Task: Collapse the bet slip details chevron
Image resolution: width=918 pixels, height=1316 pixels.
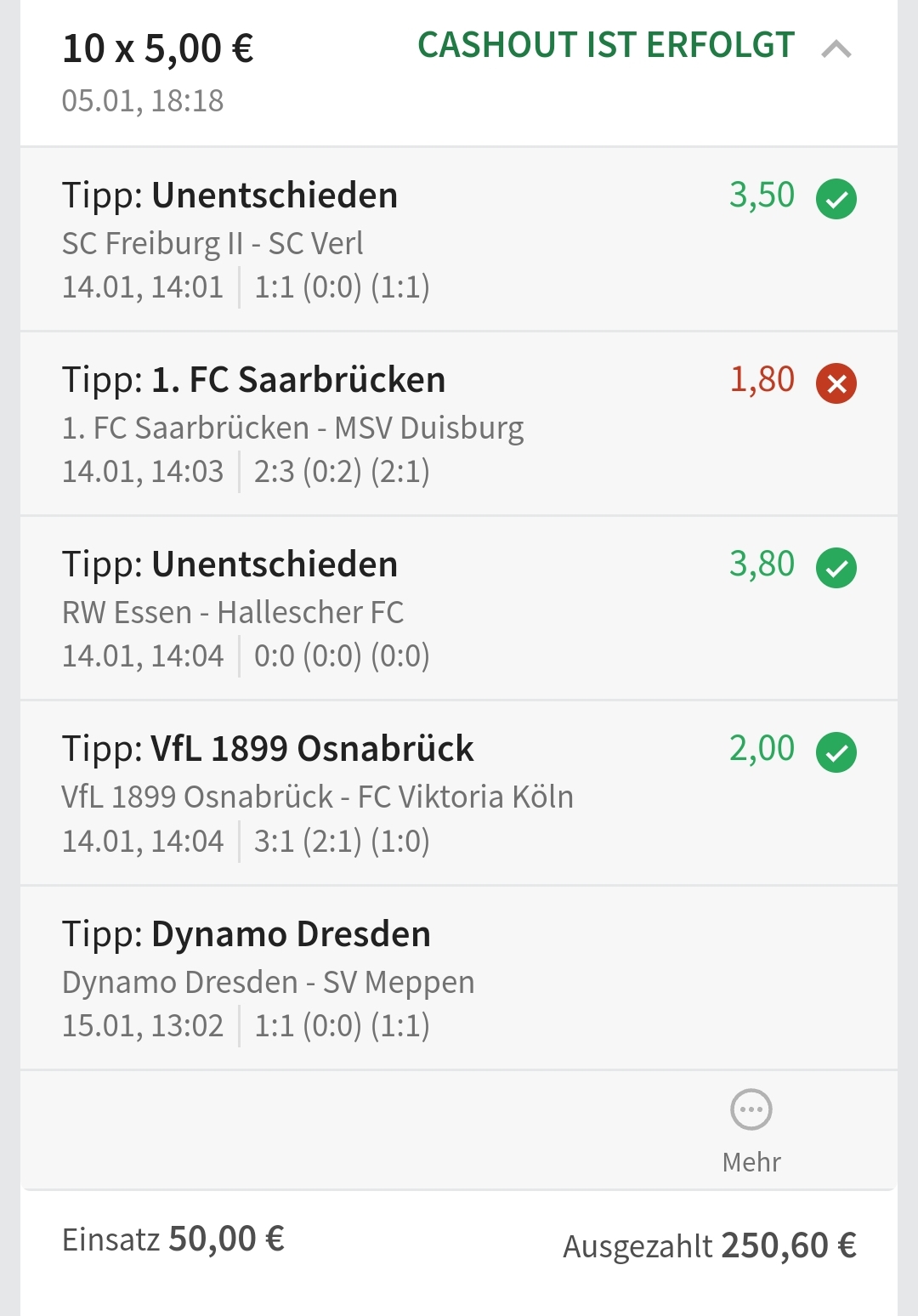Action: click(836, 49)
